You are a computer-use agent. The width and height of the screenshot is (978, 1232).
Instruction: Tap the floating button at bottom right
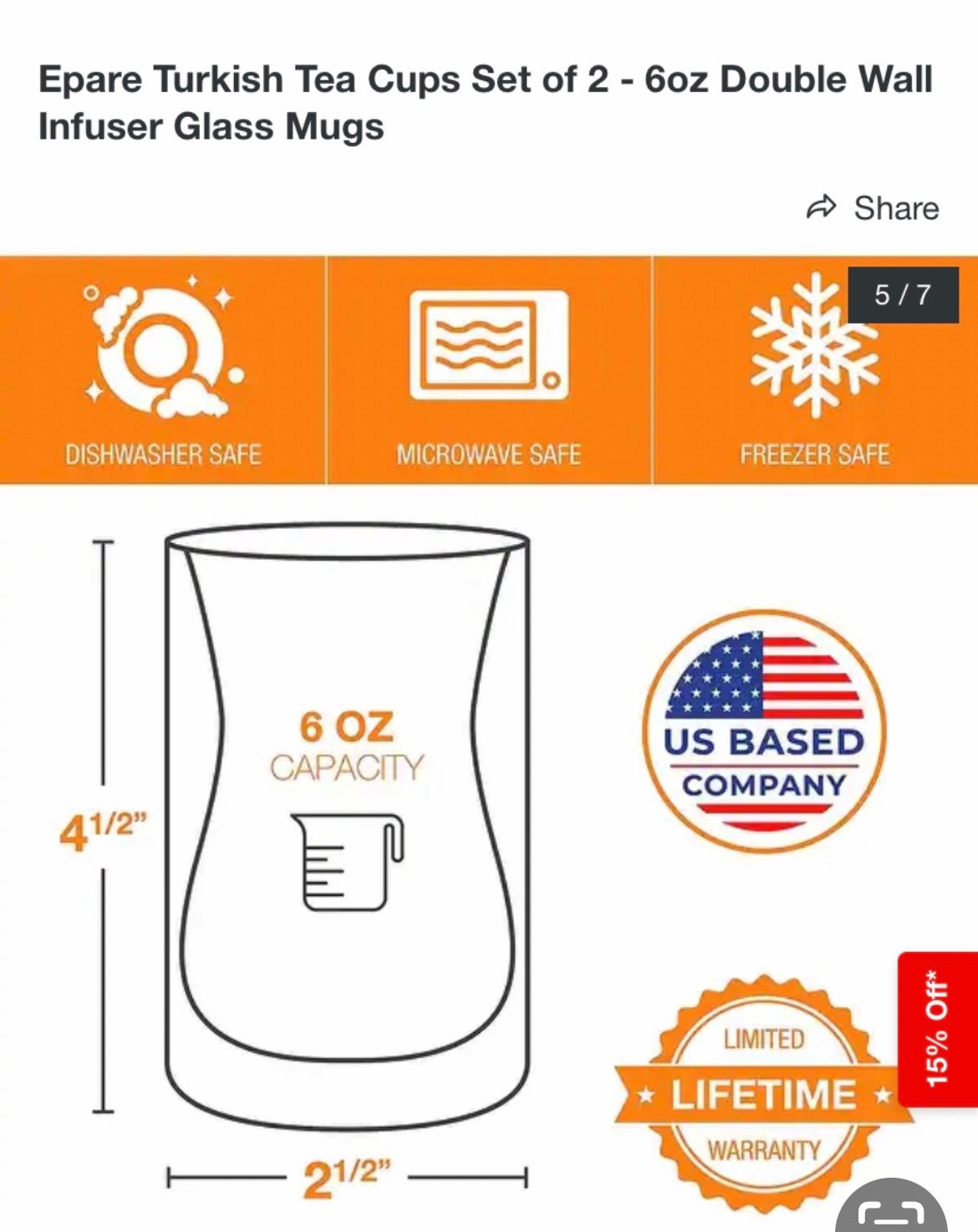click(x=892, y=1209)
